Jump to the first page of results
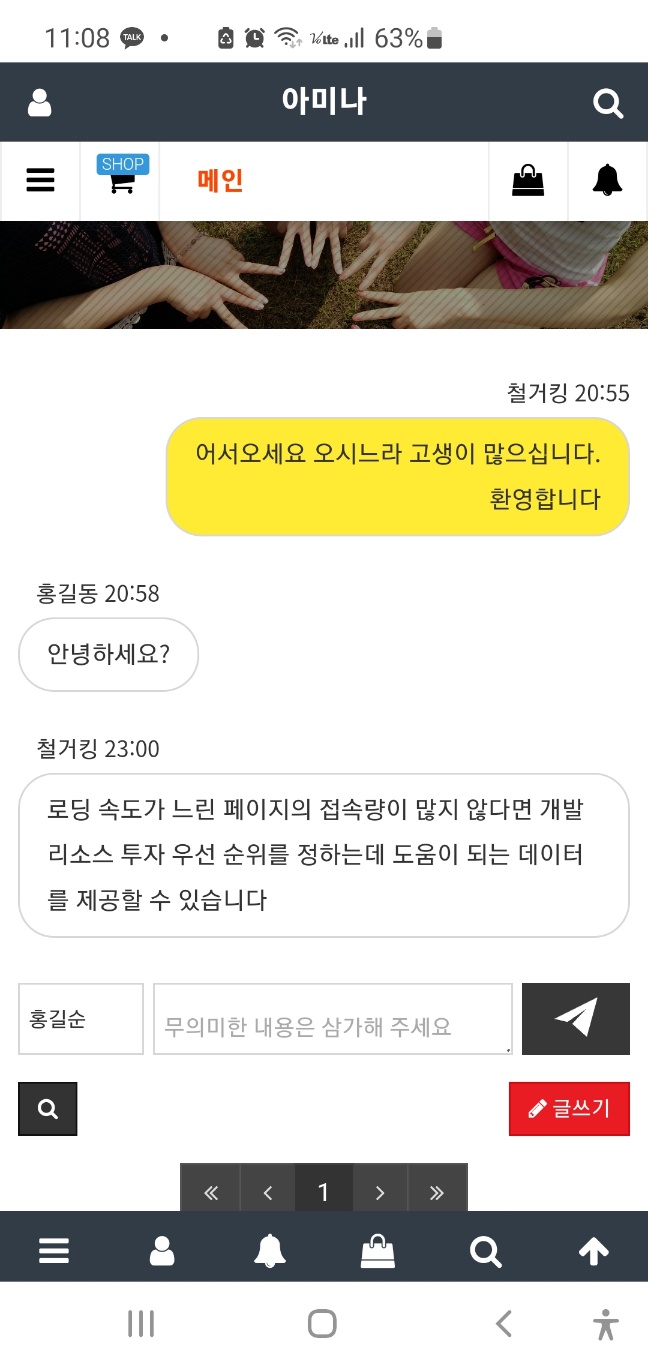This screenshot has height=1368, width=648. (x=210, y=1191)
